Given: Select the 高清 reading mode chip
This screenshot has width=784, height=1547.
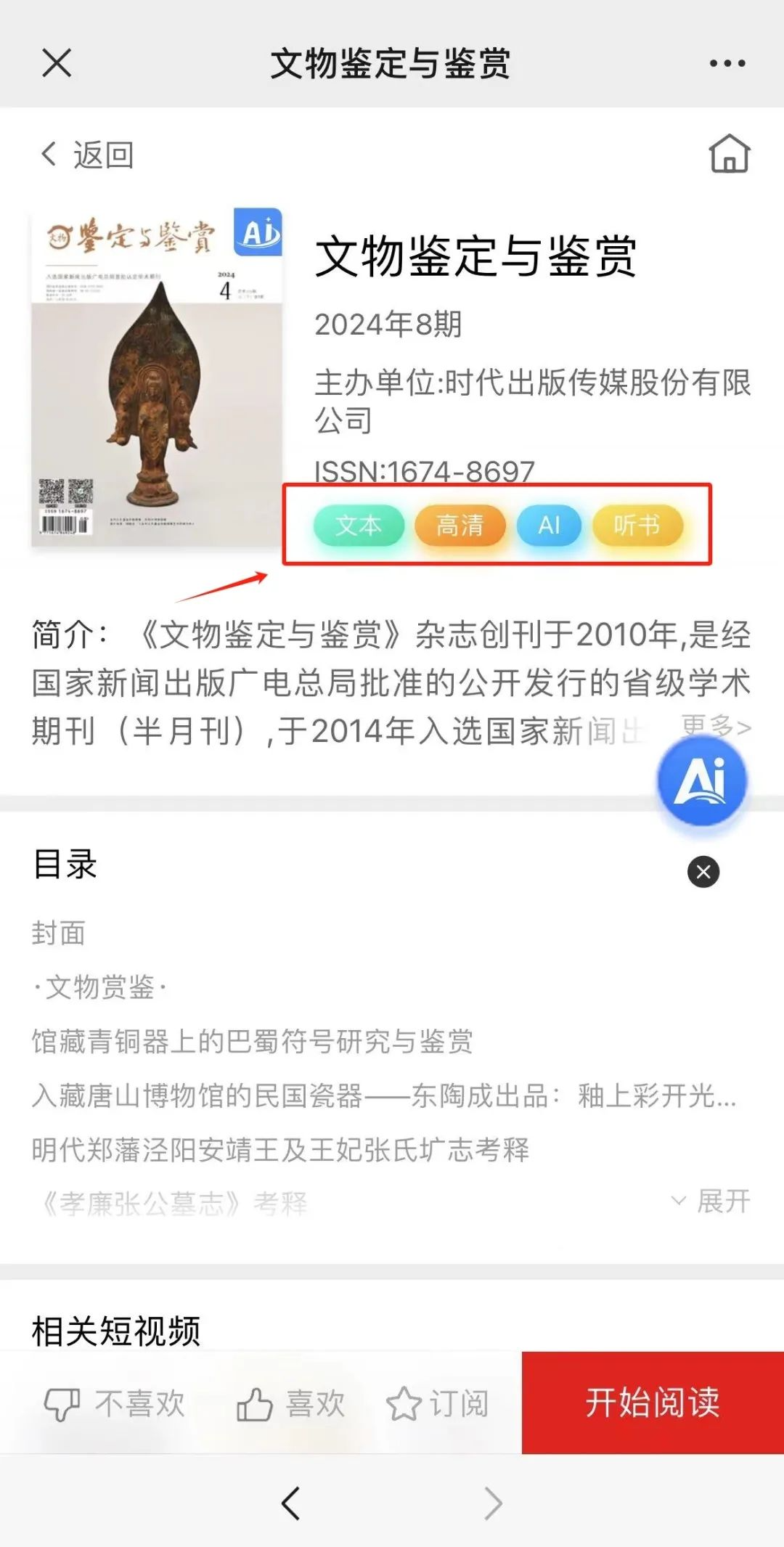Looking at the screenshot, I should click(x=460, y=525).
